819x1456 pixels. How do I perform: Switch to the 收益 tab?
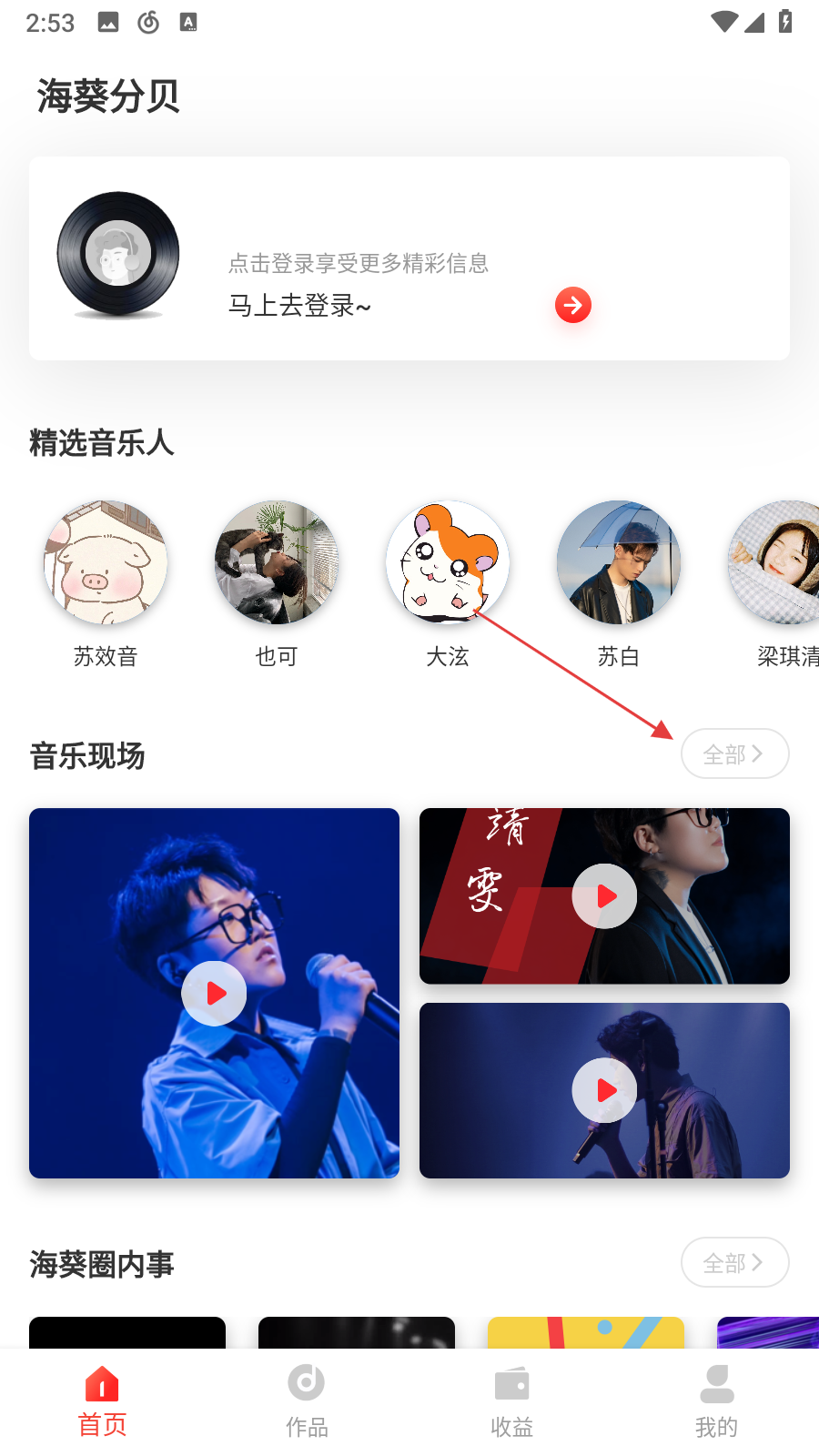(x=511, y=1401)
